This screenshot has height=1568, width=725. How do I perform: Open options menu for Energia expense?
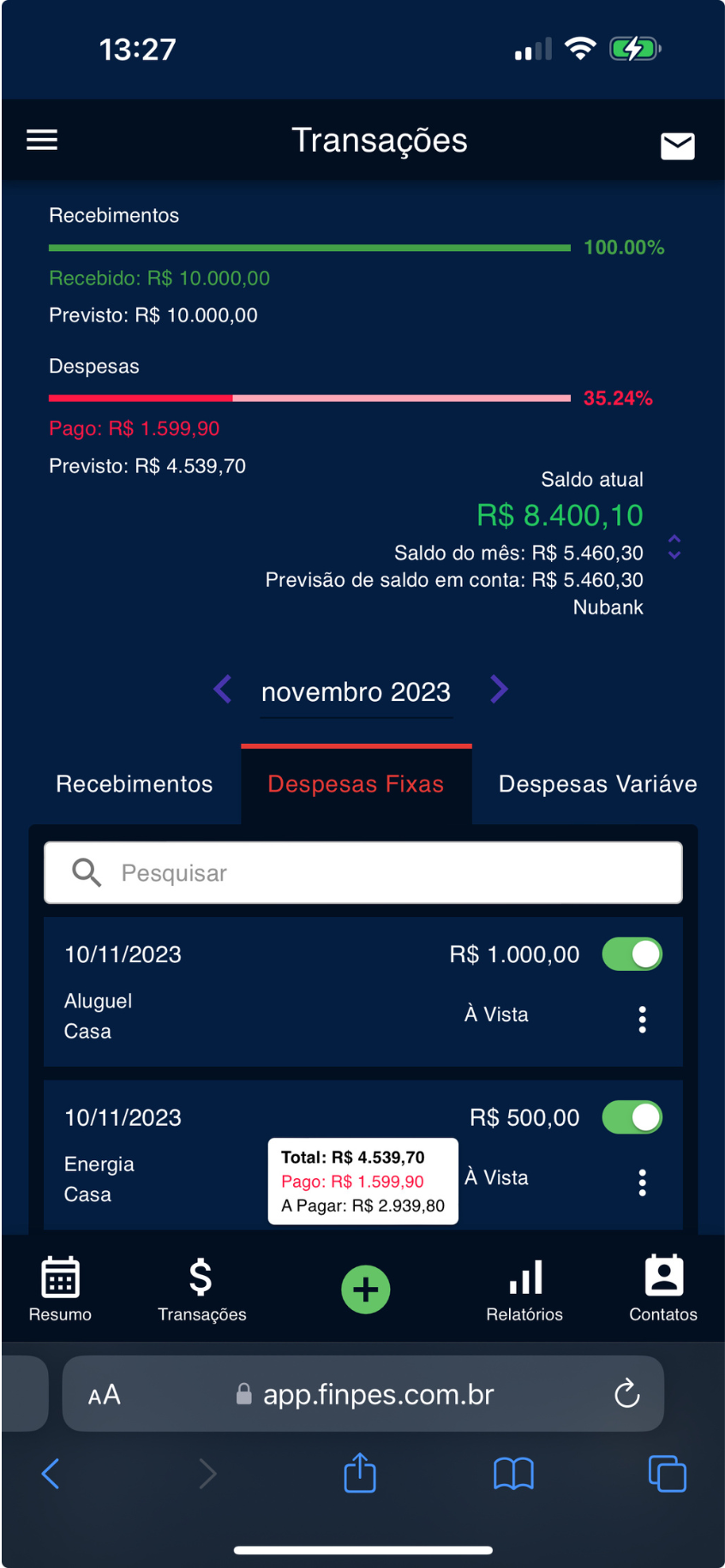pos(642,1182)
